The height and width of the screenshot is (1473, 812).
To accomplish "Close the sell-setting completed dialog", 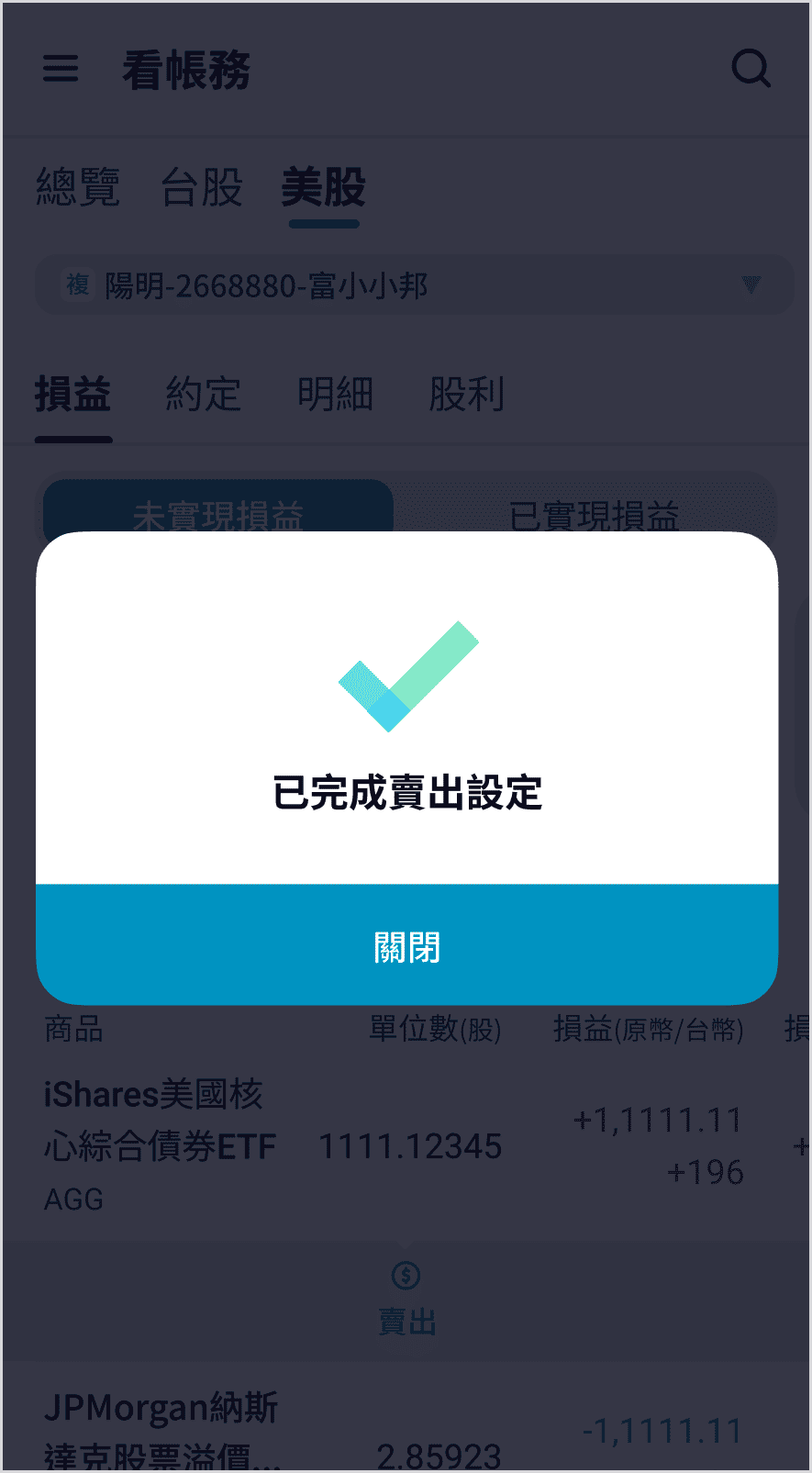I will 406,945.
